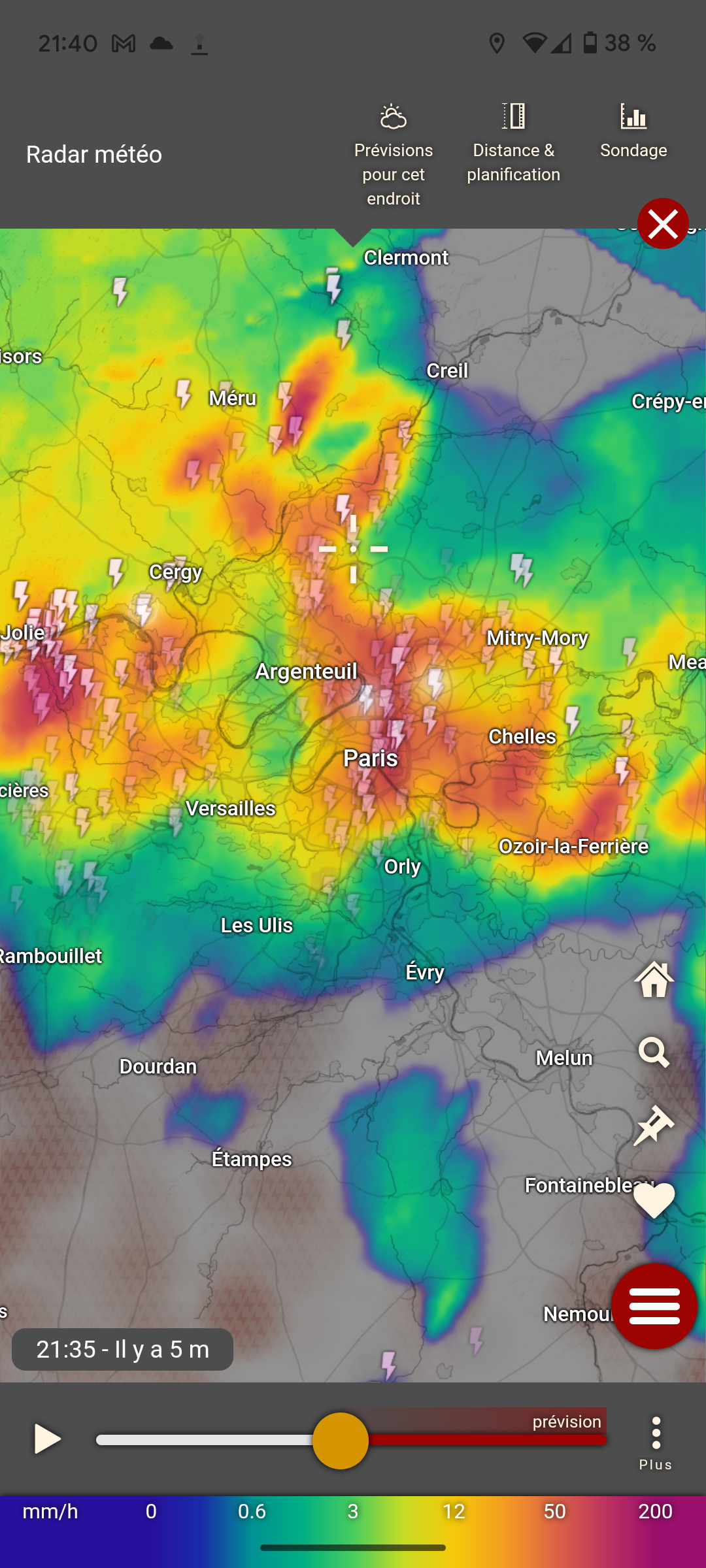Play the radar animation

pyautogui.click(x=46, y=1439)
